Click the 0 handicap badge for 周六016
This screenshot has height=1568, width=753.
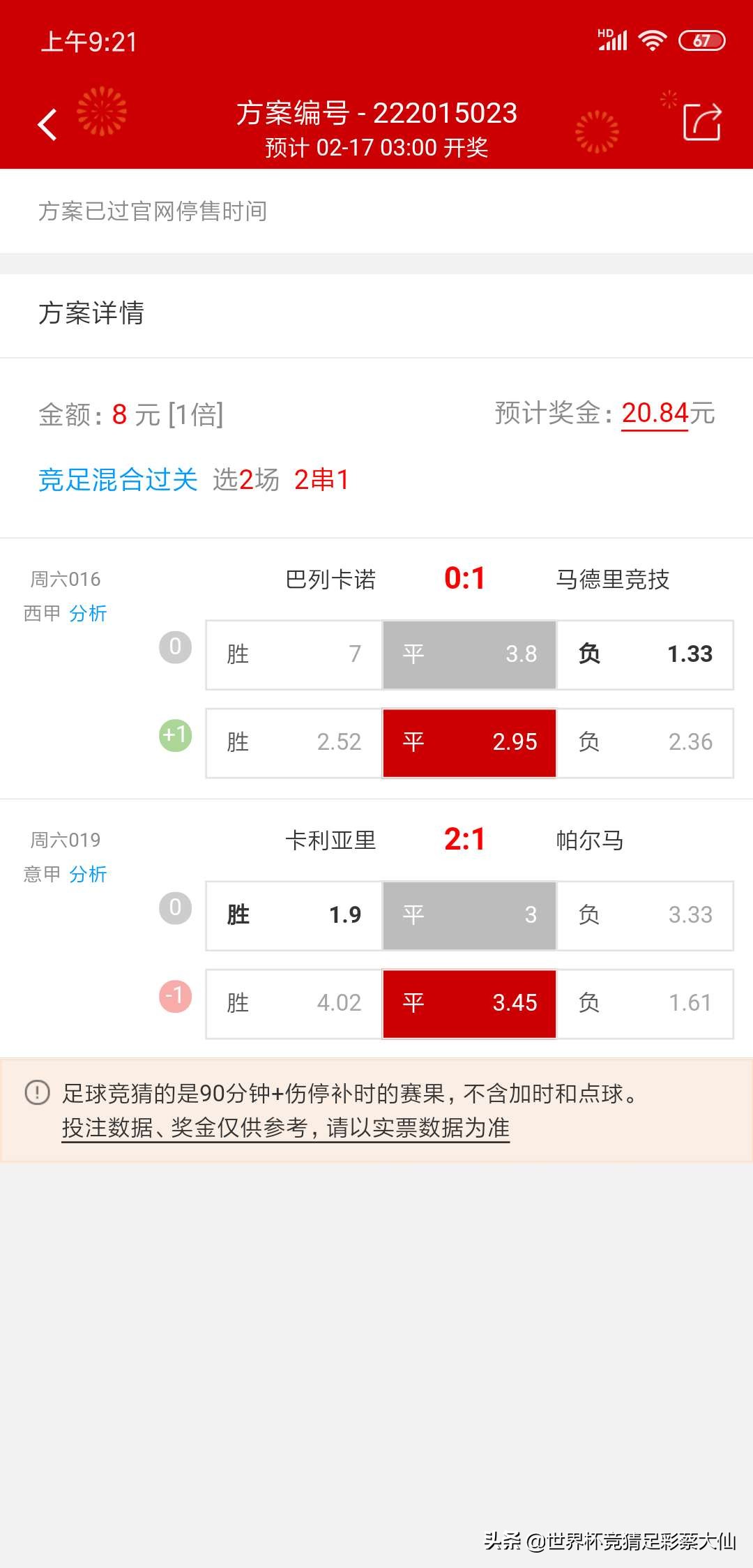pos(174,647)
